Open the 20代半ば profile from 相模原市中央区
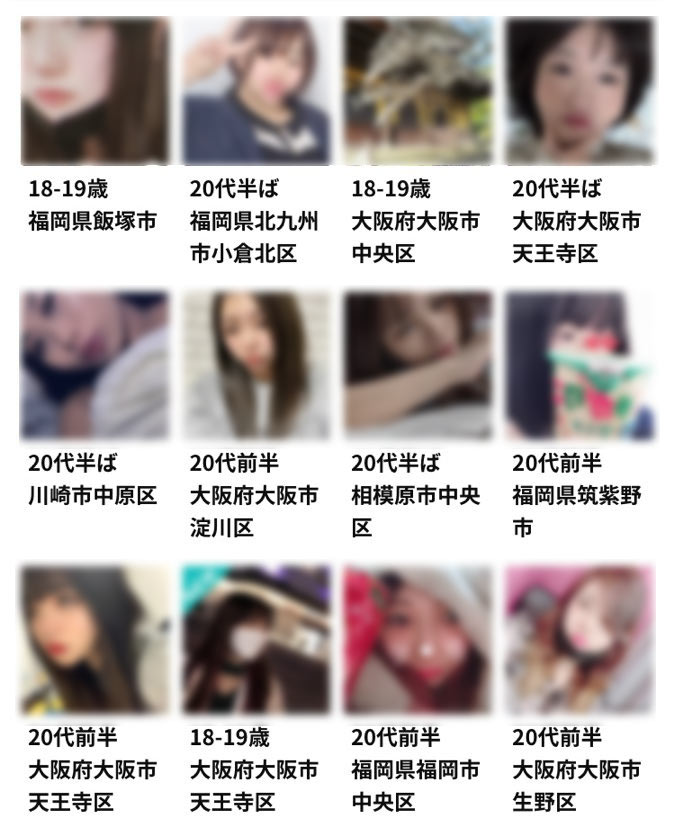The height and width of the screenshot is (825, 675). (x=418, y=366)
